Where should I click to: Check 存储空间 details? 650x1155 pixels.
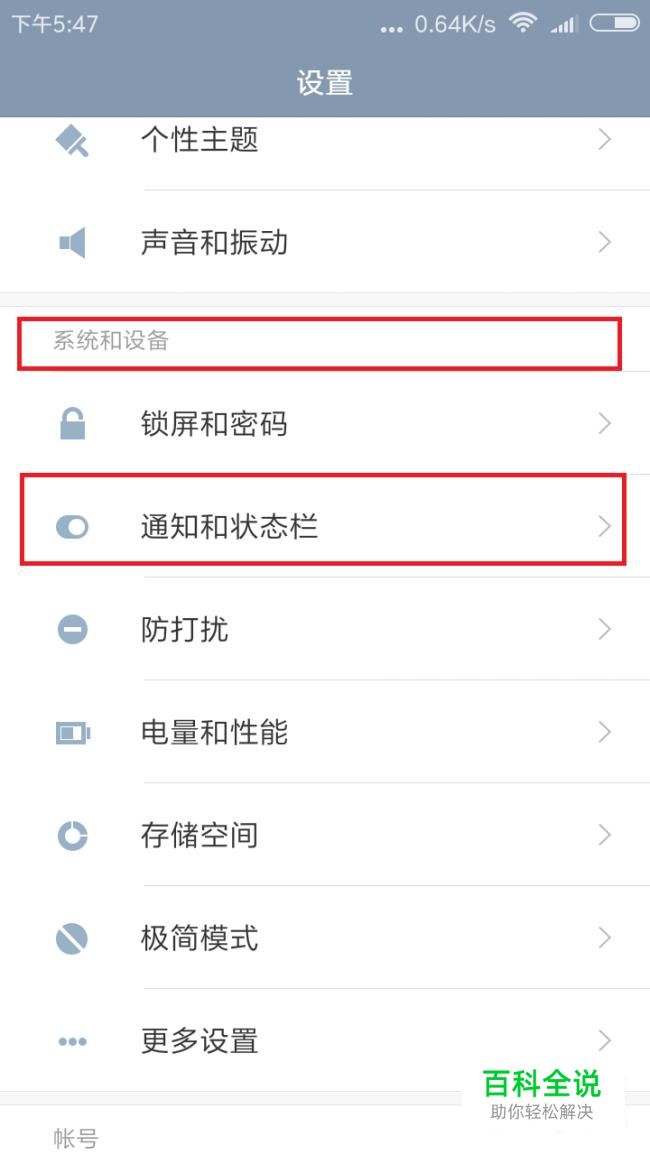(200, 835)
